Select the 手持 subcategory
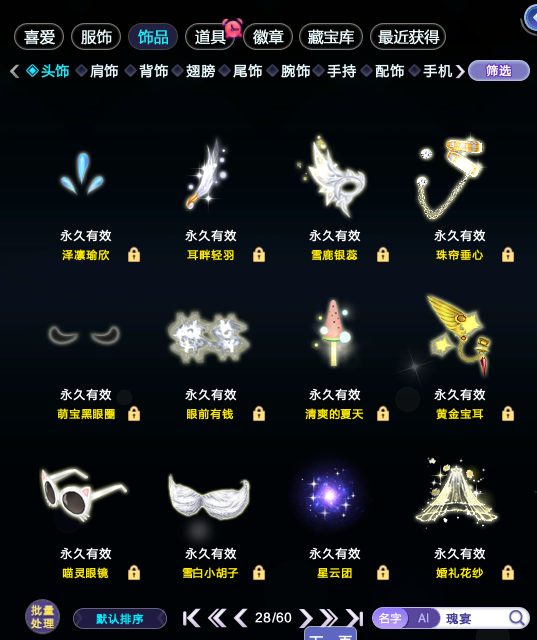 342,71
